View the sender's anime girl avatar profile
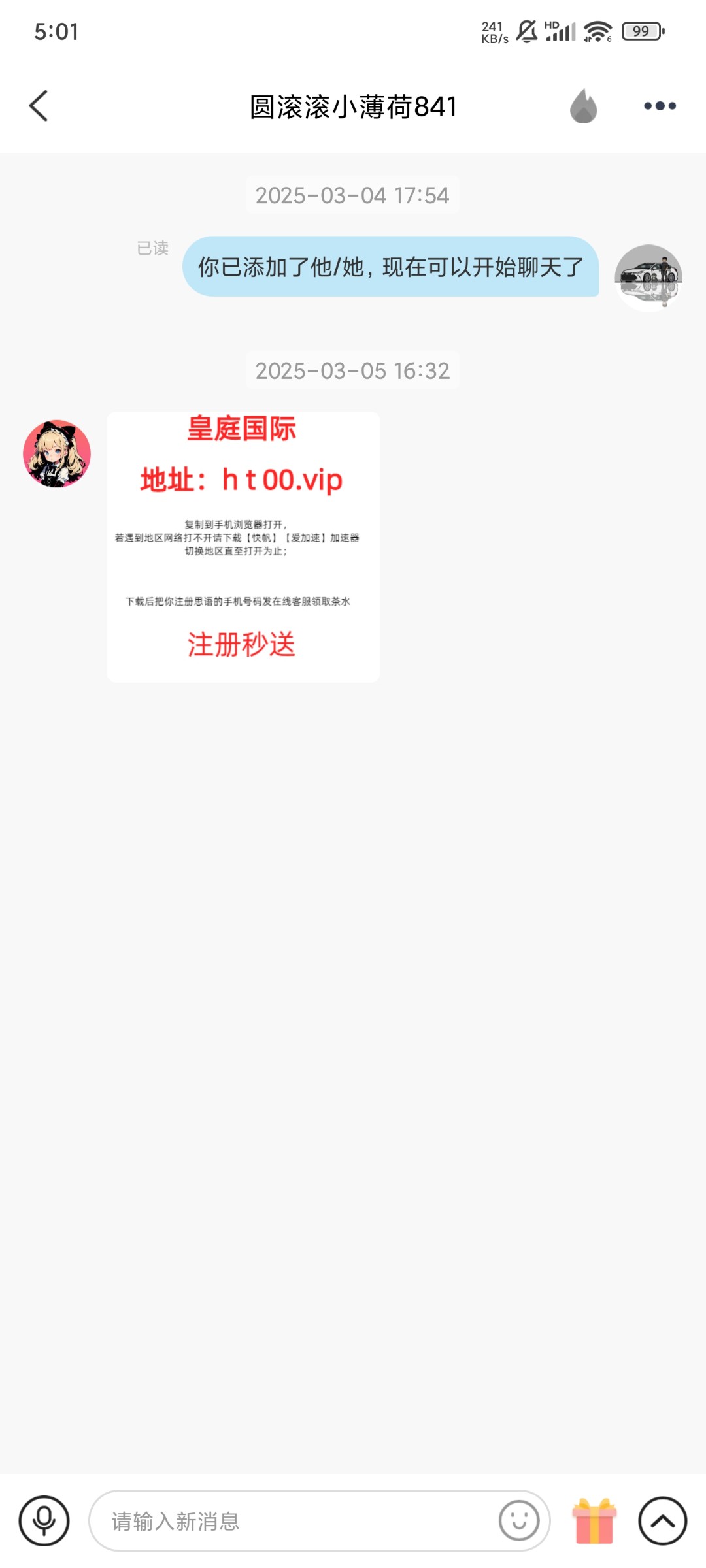Viewport: 706px width, 1568px height. click(x=57, y=453)
